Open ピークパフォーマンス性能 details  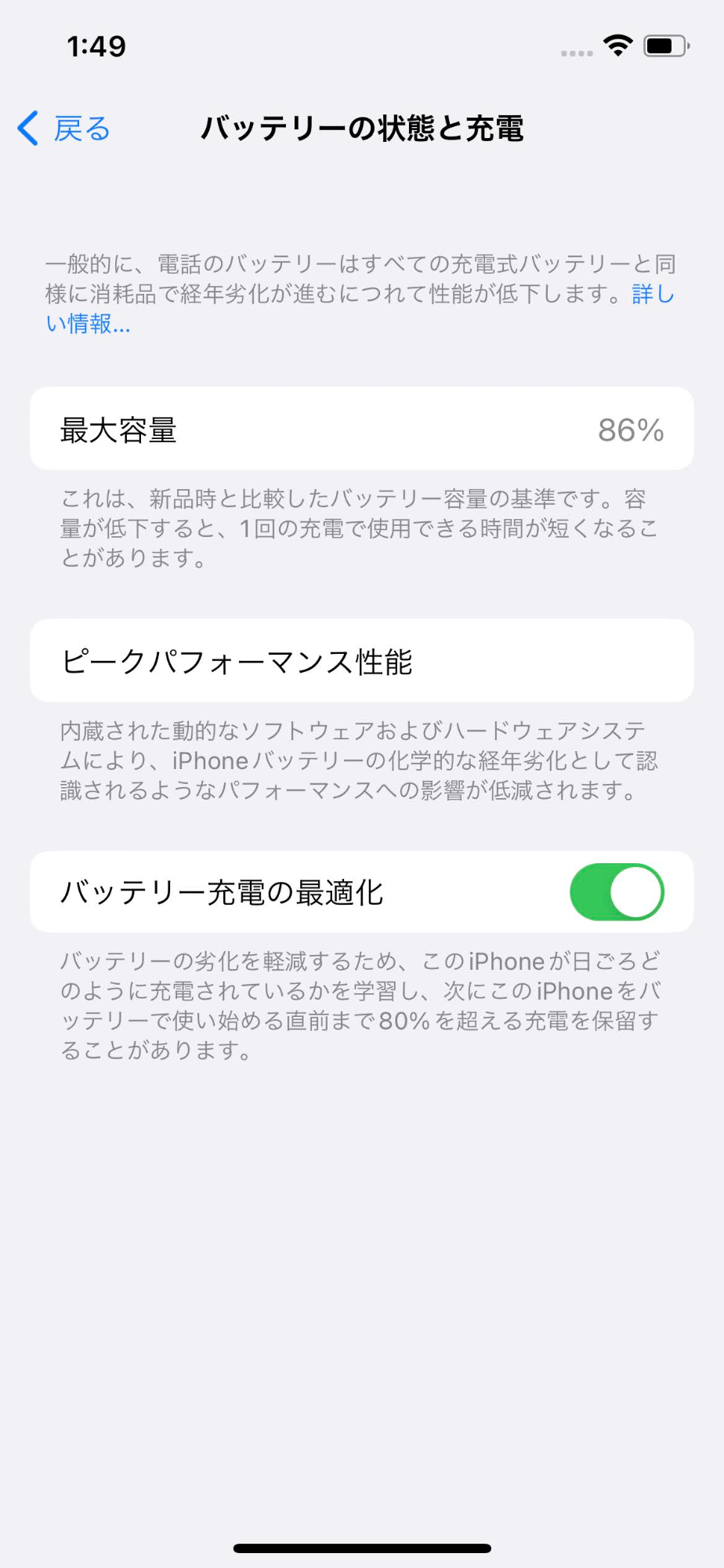[x=362, y=661]
